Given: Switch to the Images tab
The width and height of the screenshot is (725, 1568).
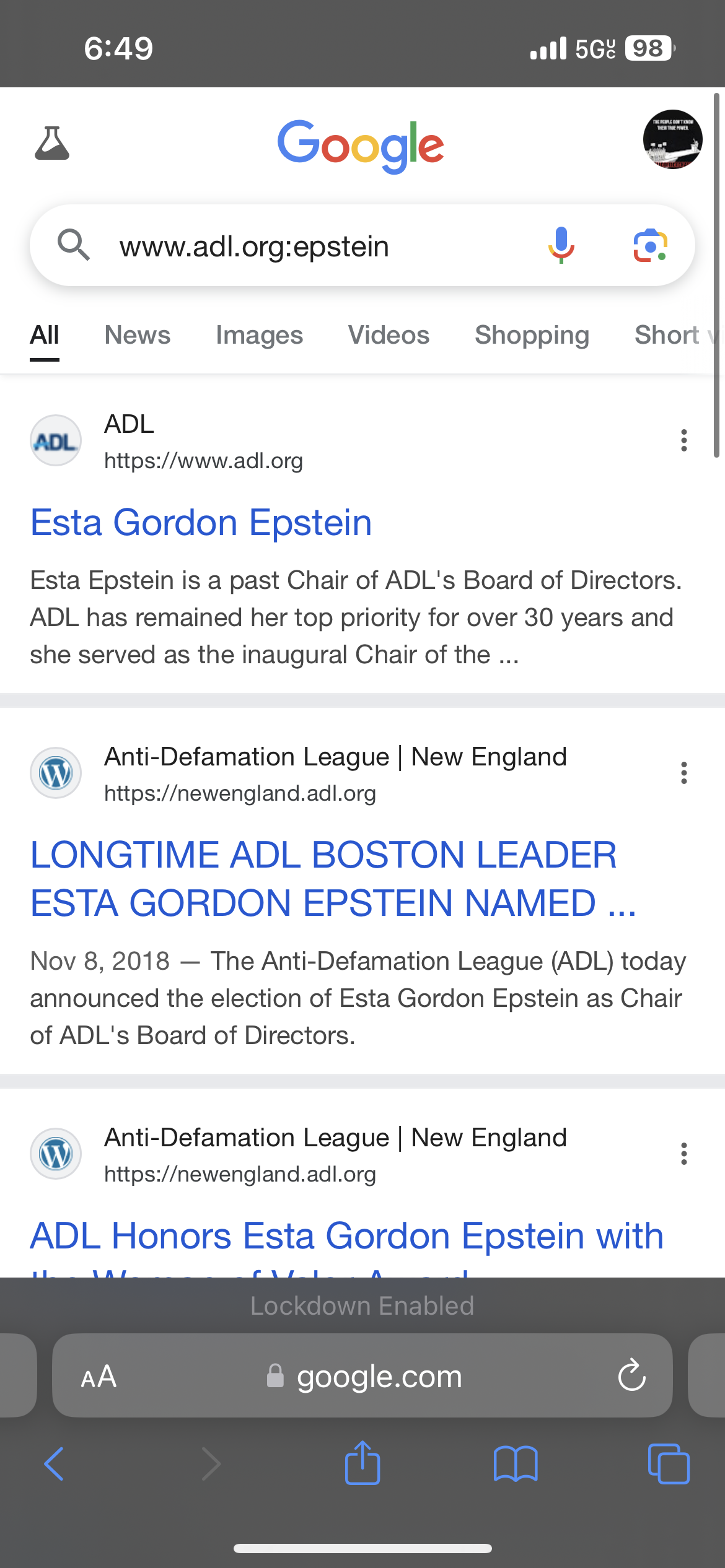Looking at the screenshot, I should tap(259, 335).
